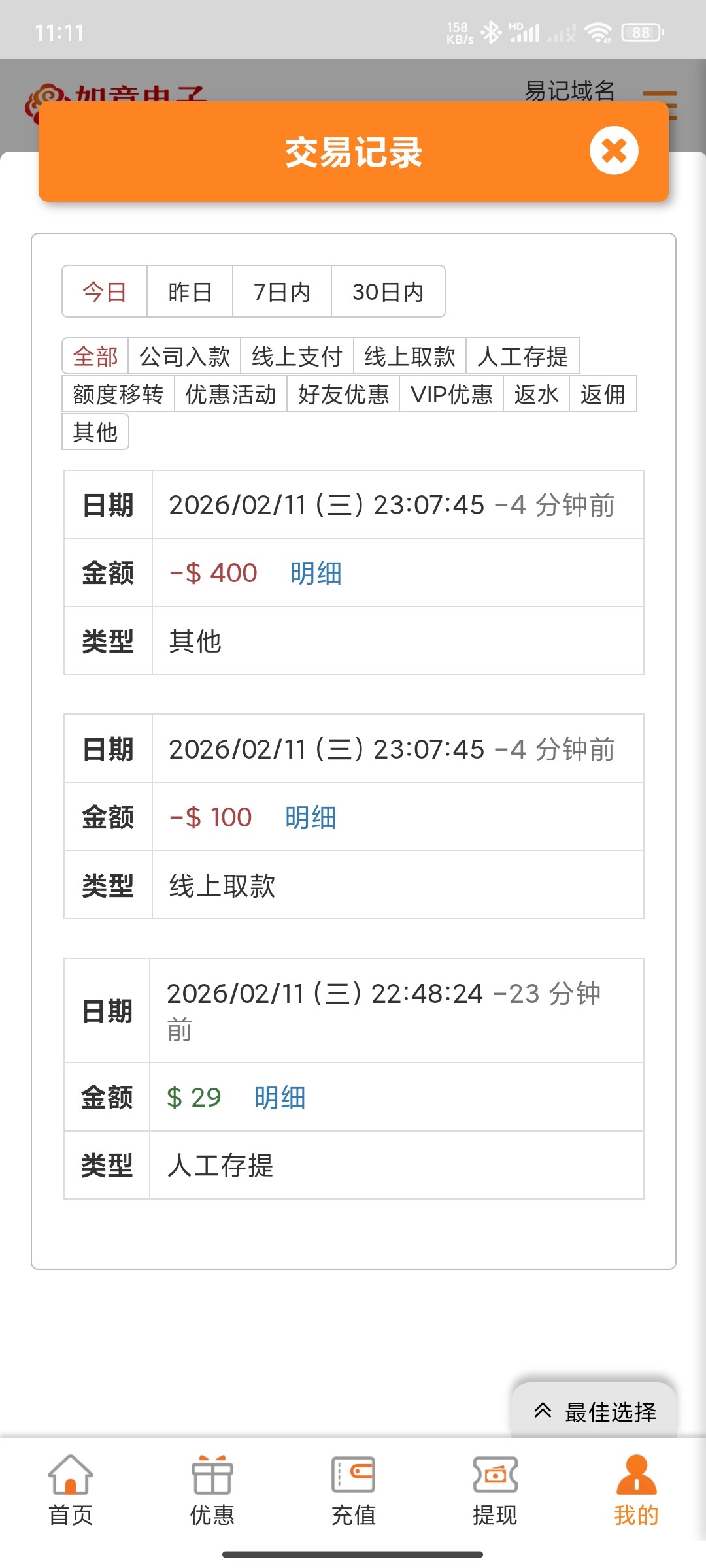This screenshot has width=706, height=1568.
Task: Filter by 线上支付
Action: pos(297,357)
